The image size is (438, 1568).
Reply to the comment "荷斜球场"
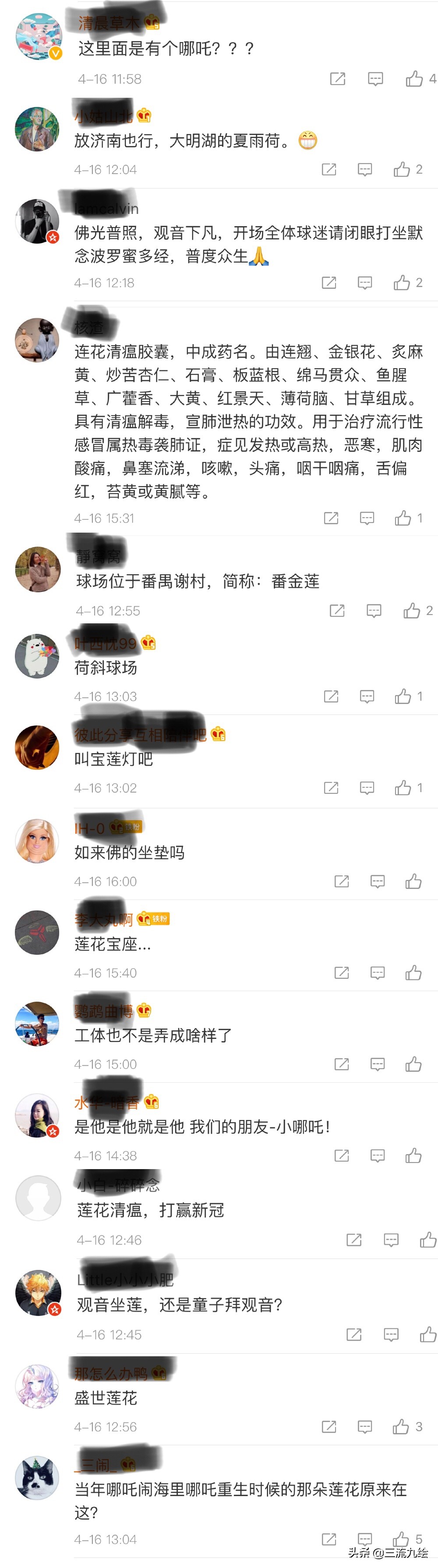(x=367, y=697)
